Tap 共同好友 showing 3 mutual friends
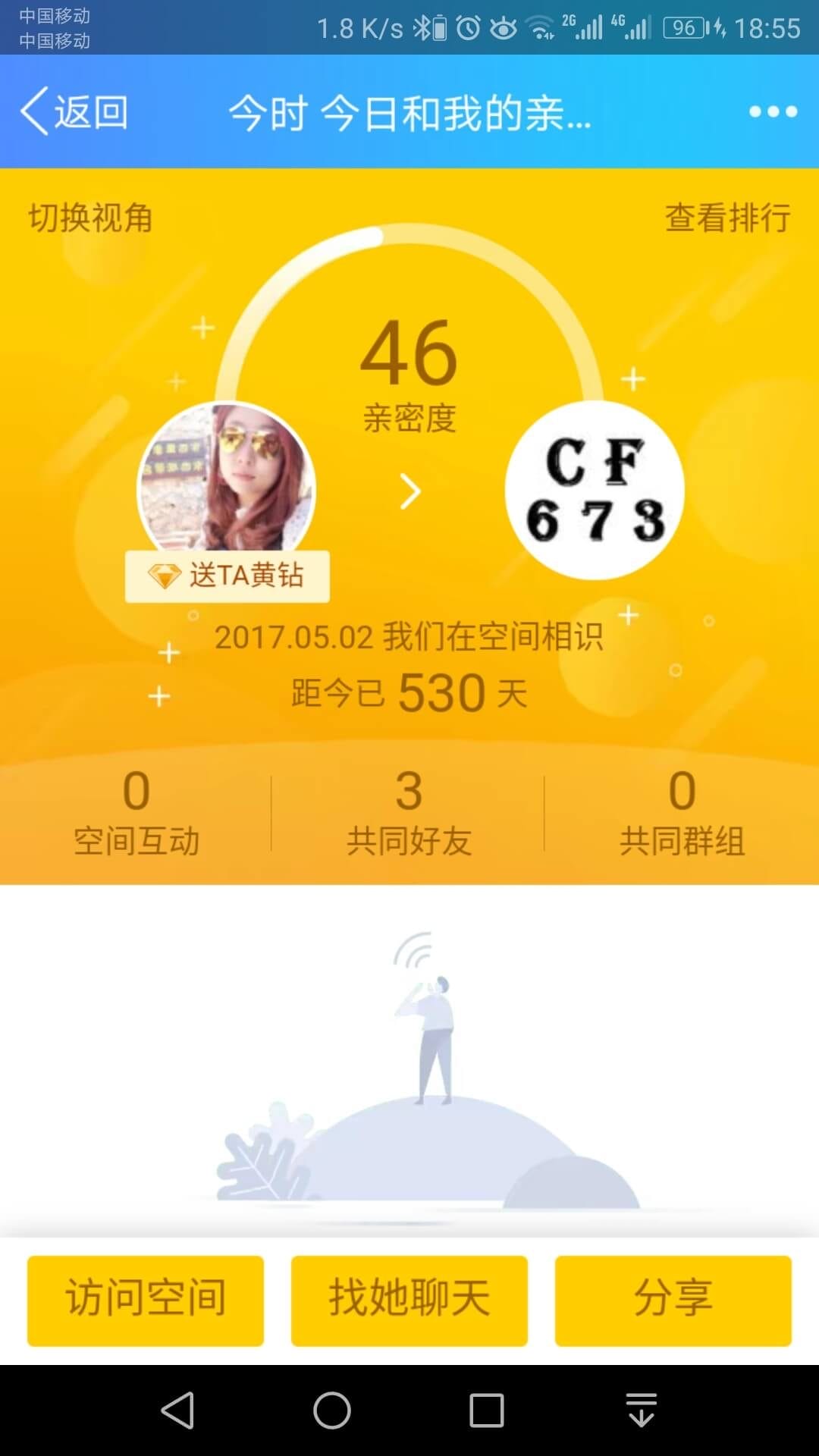 (x=410, y=815)
